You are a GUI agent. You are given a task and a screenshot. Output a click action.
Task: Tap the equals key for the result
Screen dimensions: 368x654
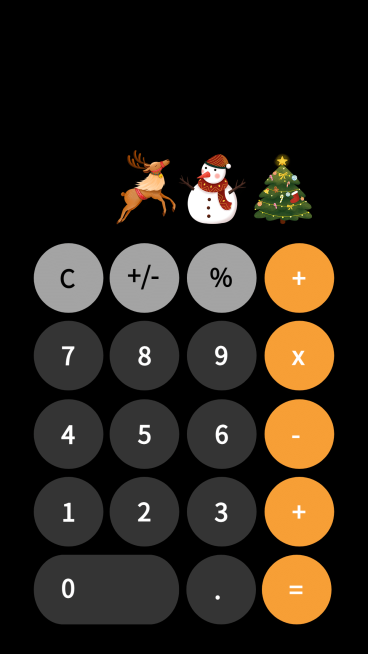pyautogui.click(x=297, y=589)
